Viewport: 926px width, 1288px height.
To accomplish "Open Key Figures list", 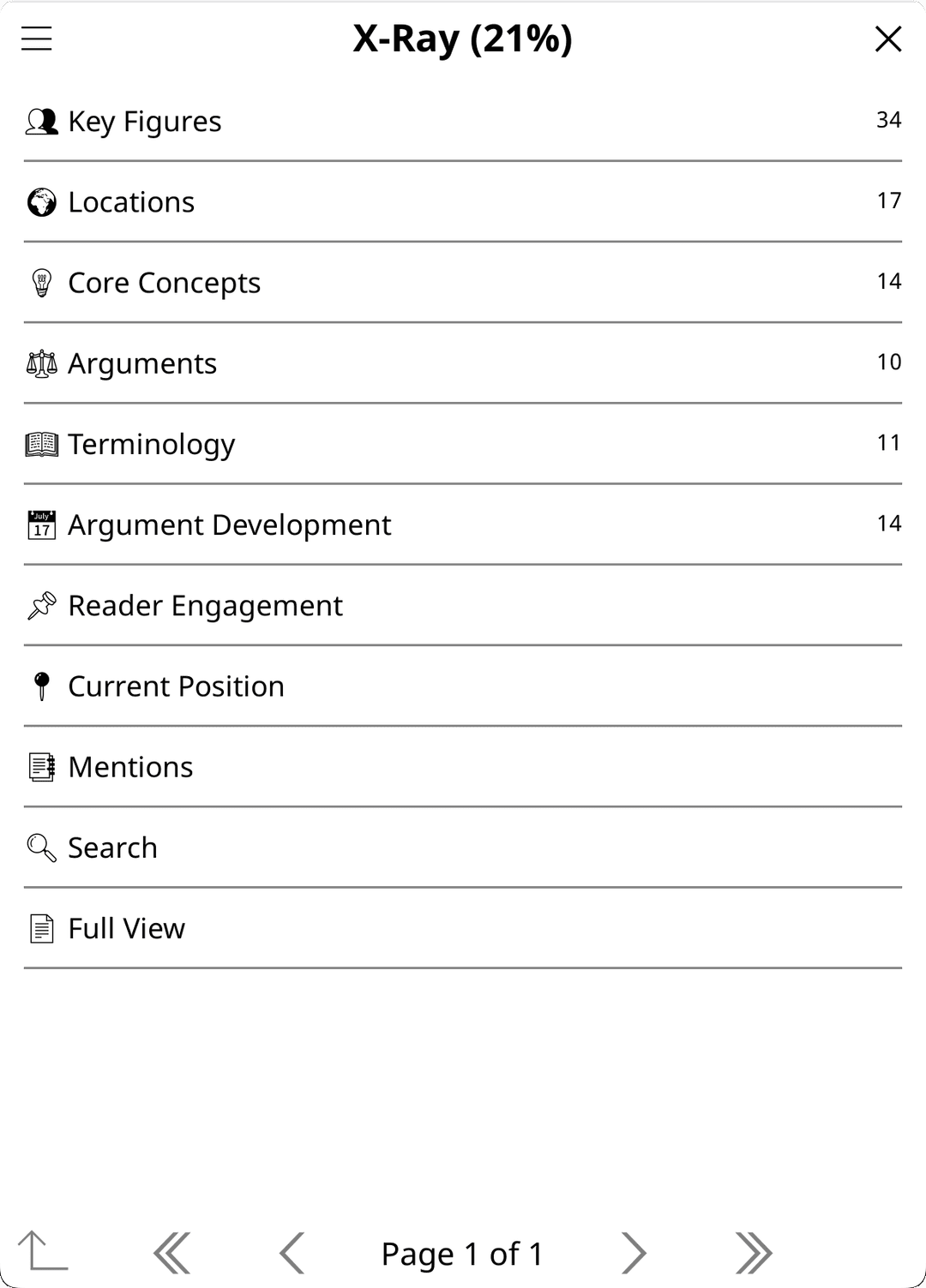I will coord(463,121).
